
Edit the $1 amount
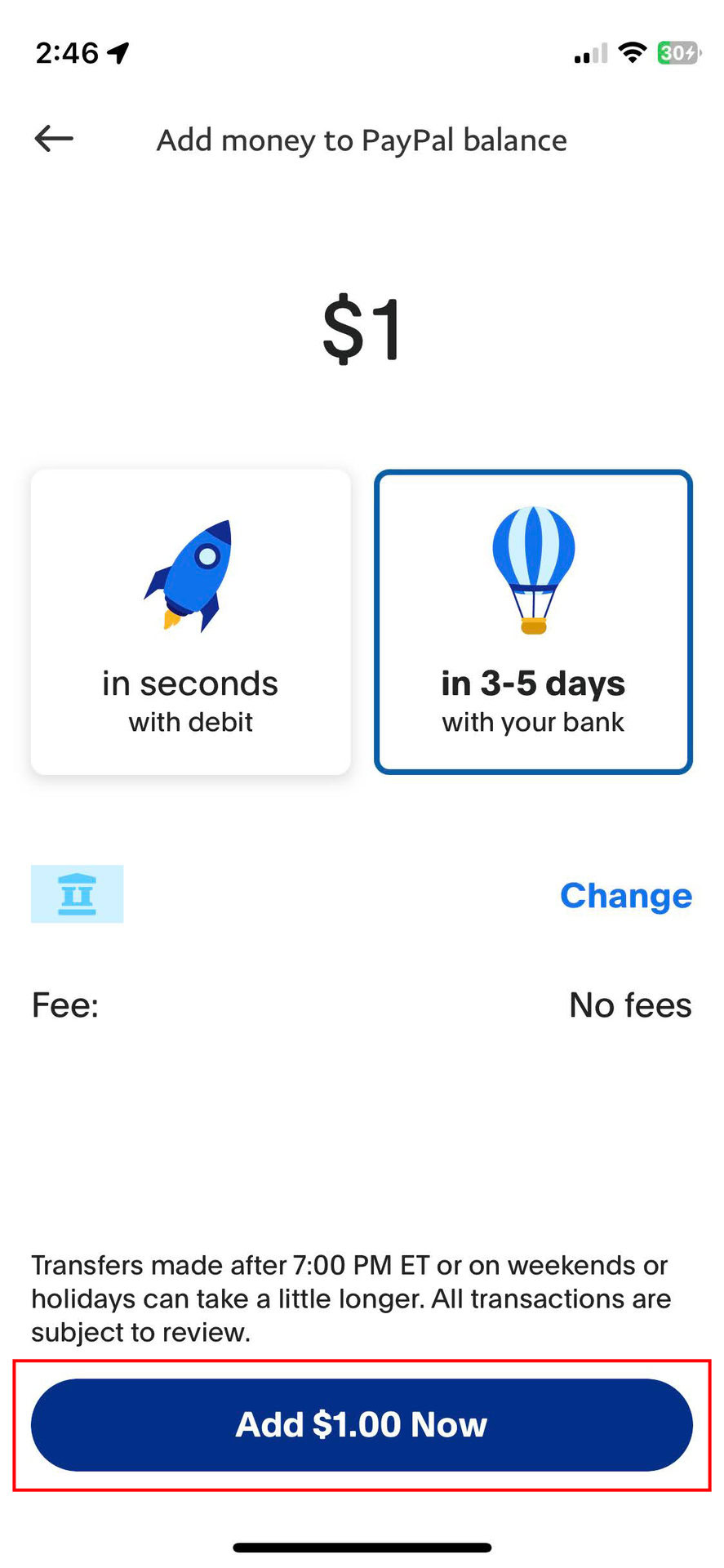point(362,328)
